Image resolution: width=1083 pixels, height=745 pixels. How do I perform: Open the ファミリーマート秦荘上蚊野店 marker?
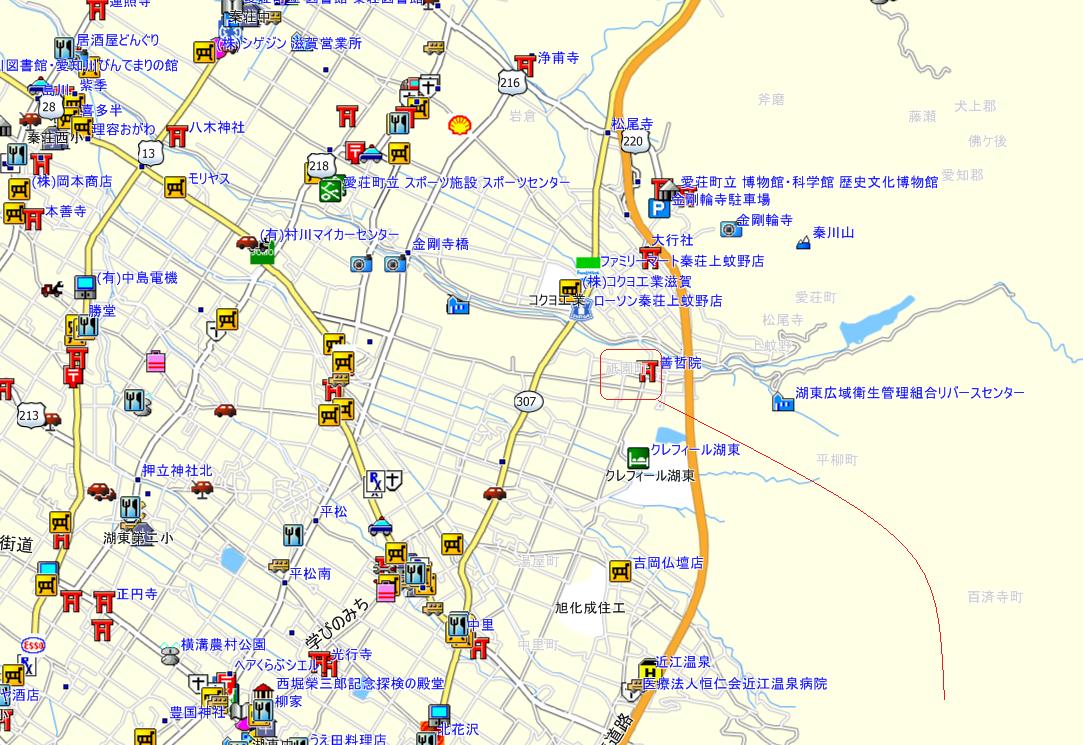588,262
